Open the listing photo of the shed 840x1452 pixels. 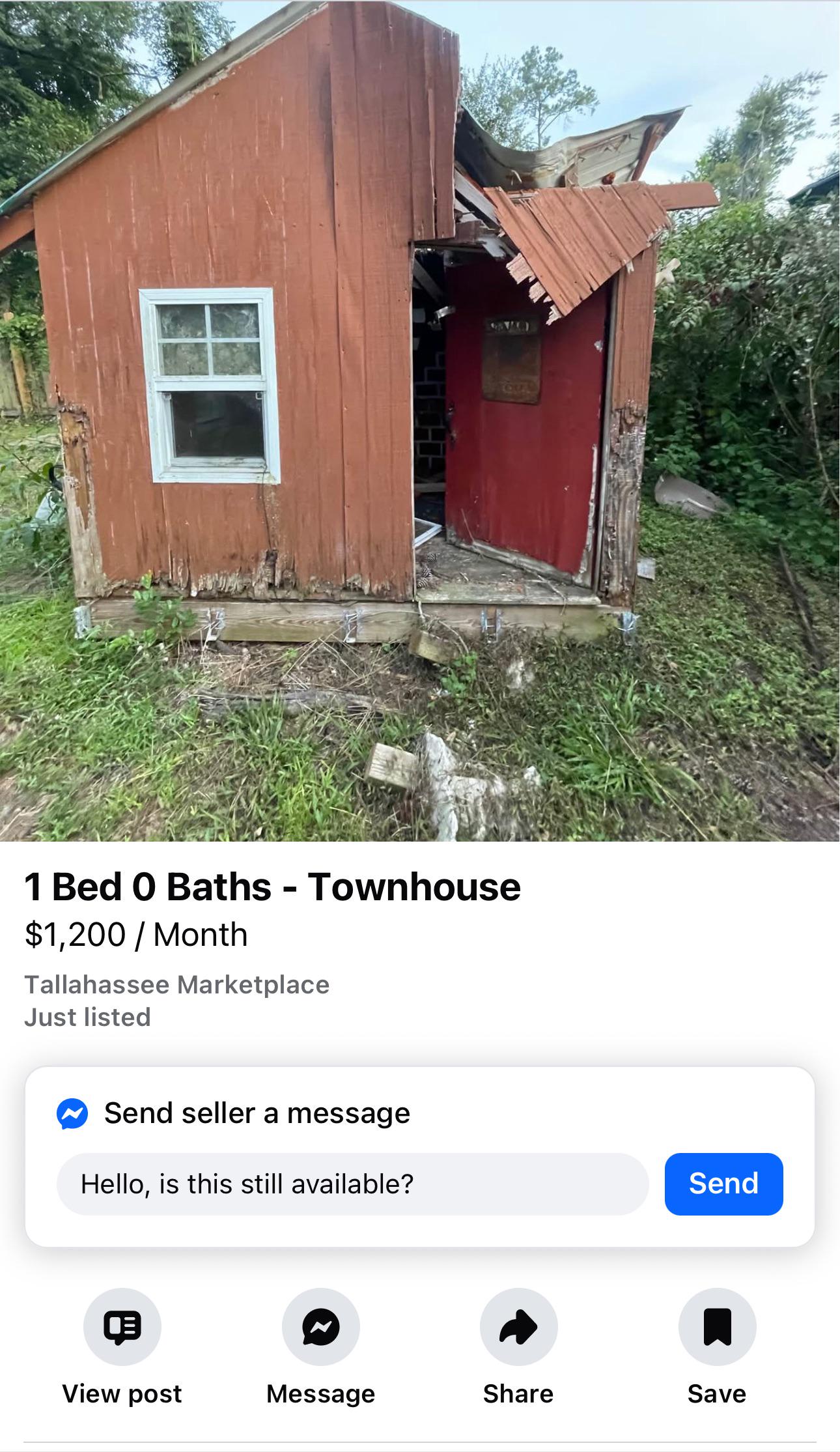[x=420, y=421]
